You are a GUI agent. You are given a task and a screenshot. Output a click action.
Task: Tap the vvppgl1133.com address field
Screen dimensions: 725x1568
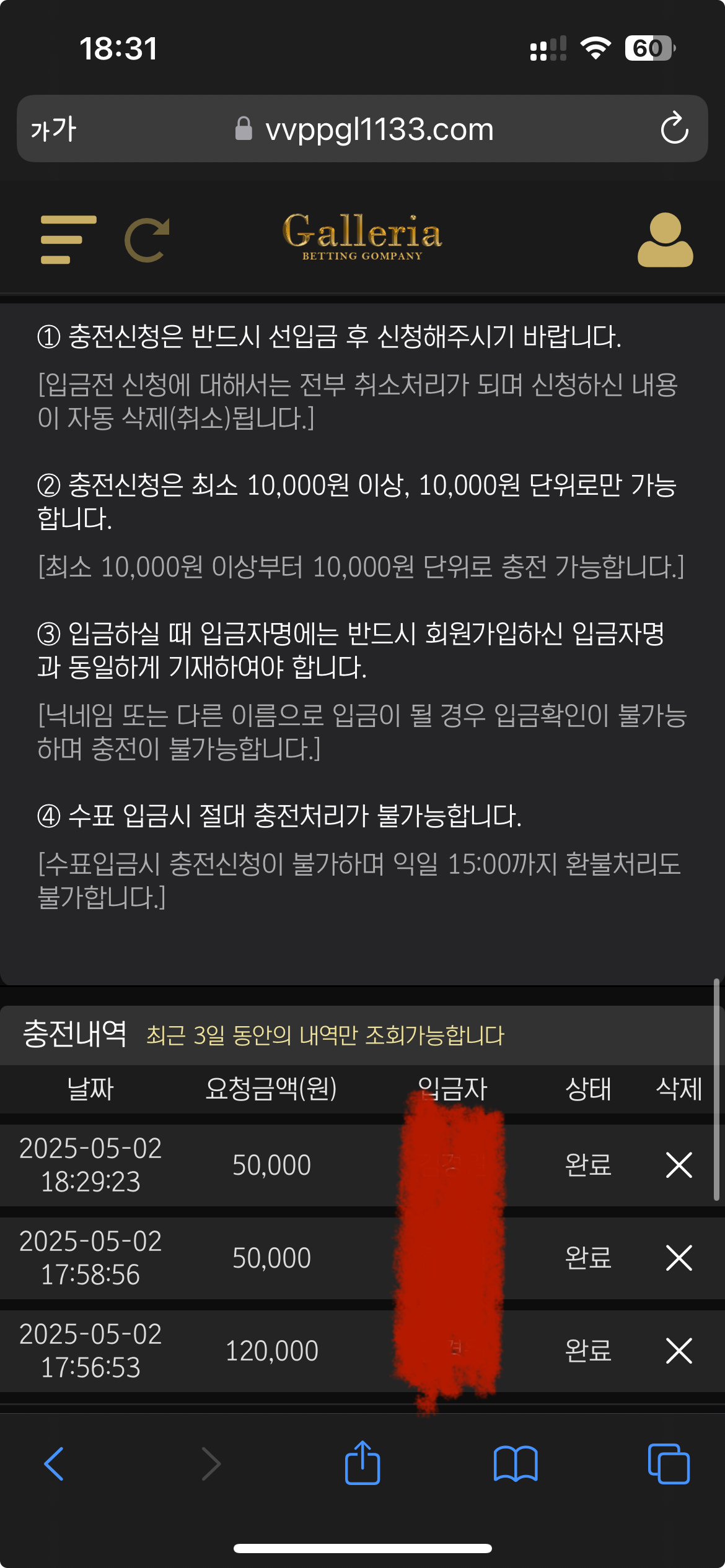pos(378,129)
